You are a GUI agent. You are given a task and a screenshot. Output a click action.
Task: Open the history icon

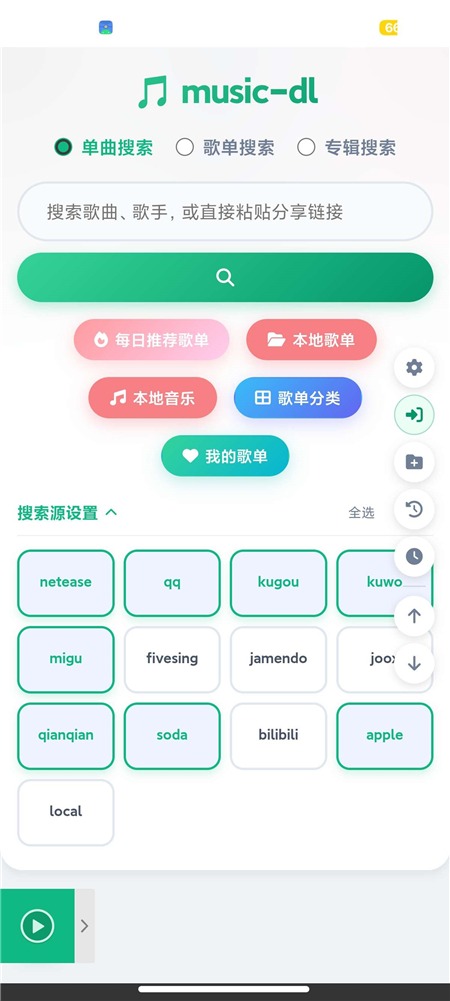(414, 509)
